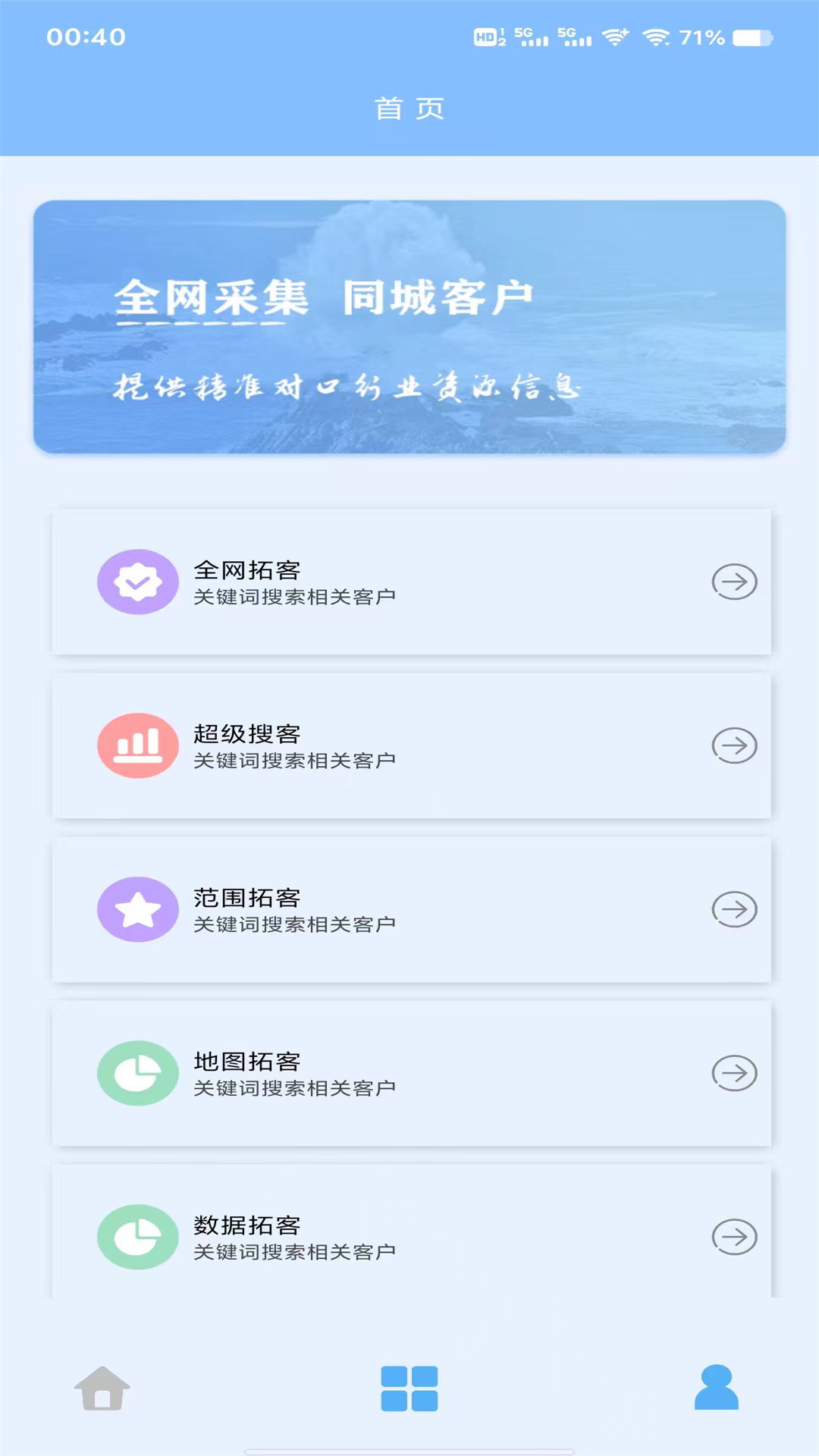Click the 超级搜客 bar-chart icon
819x1456 pixels.
[x=137, y=745]
